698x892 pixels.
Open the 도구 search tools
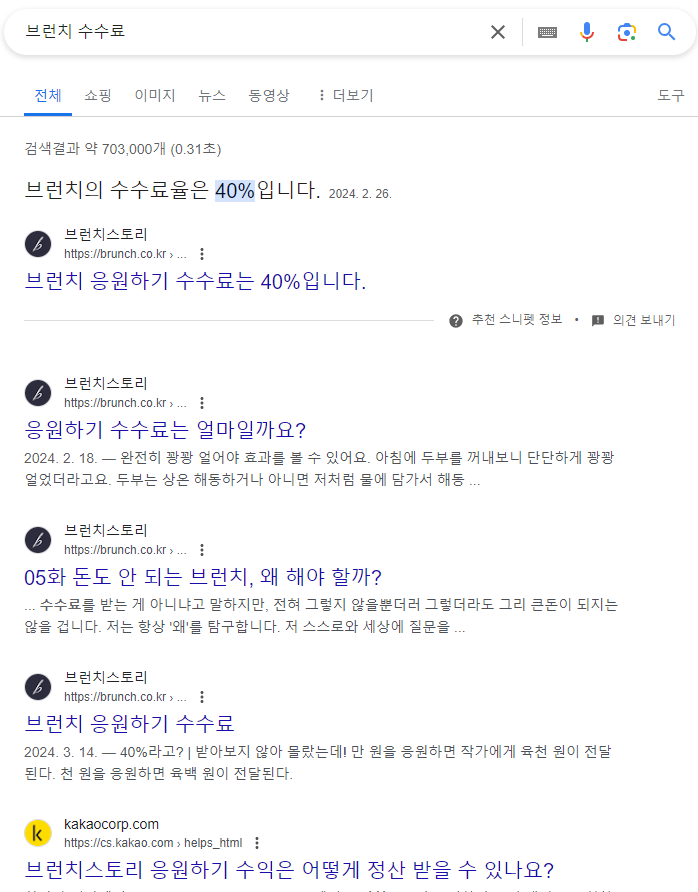(671, 96)
